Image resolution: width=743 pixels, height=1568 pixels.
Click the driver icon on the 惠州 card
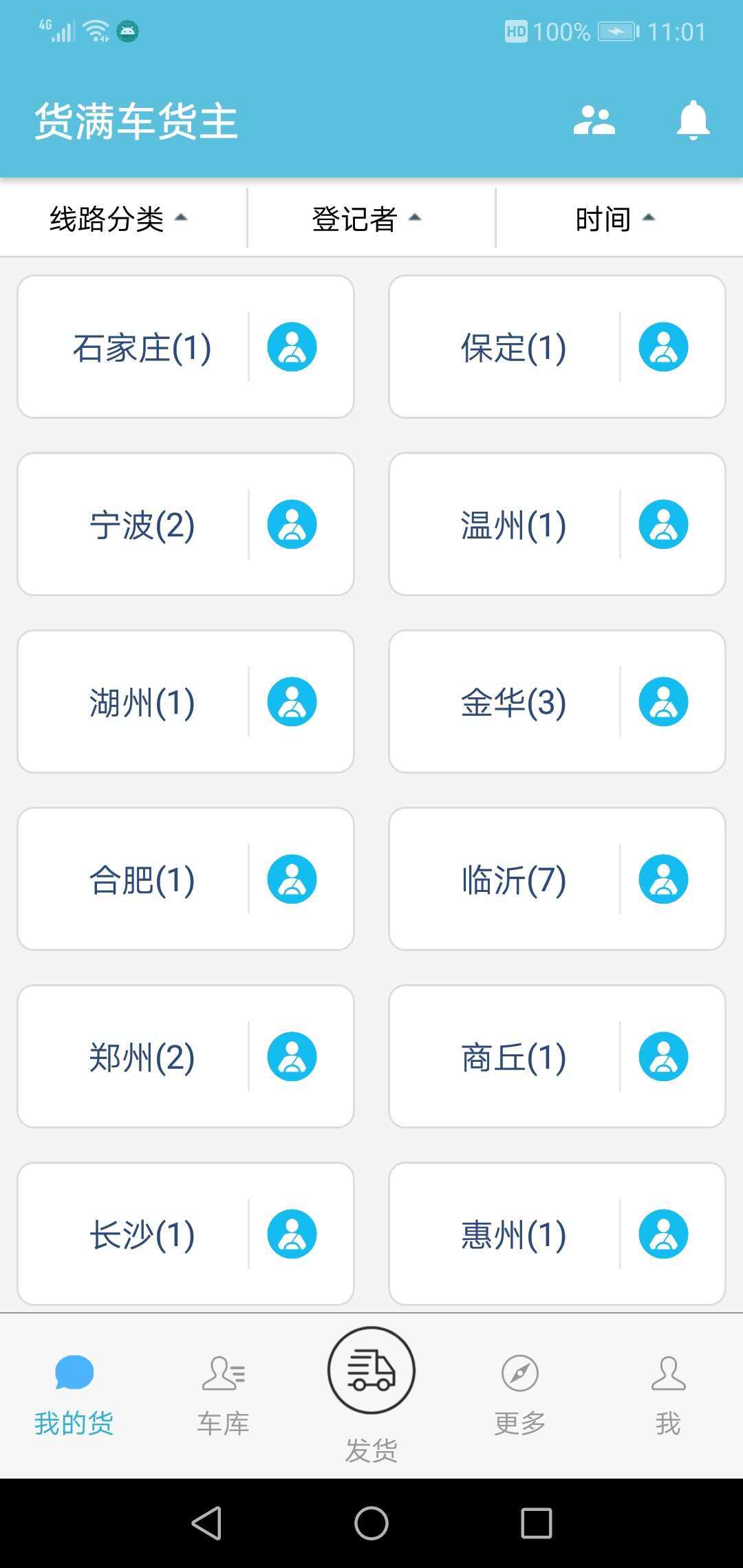(x=664, y=1234)
